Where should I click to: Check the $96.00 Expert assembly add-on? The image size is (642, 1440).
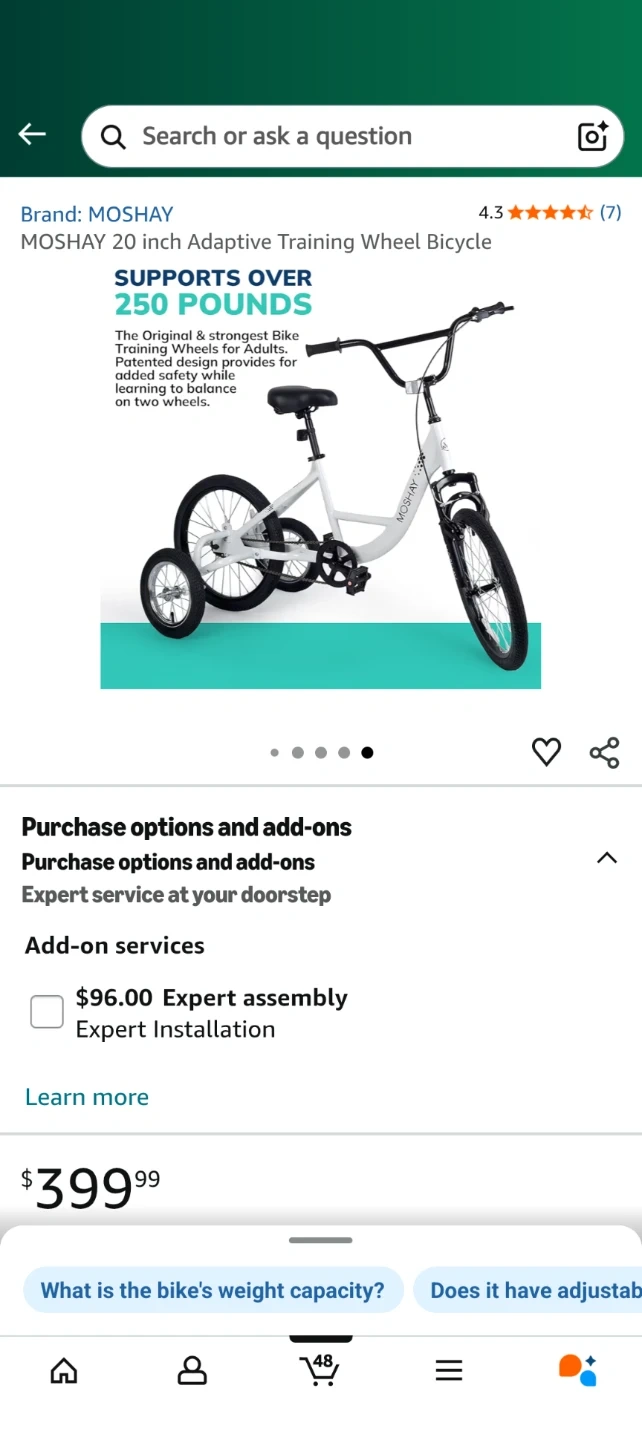point(47,1012)
